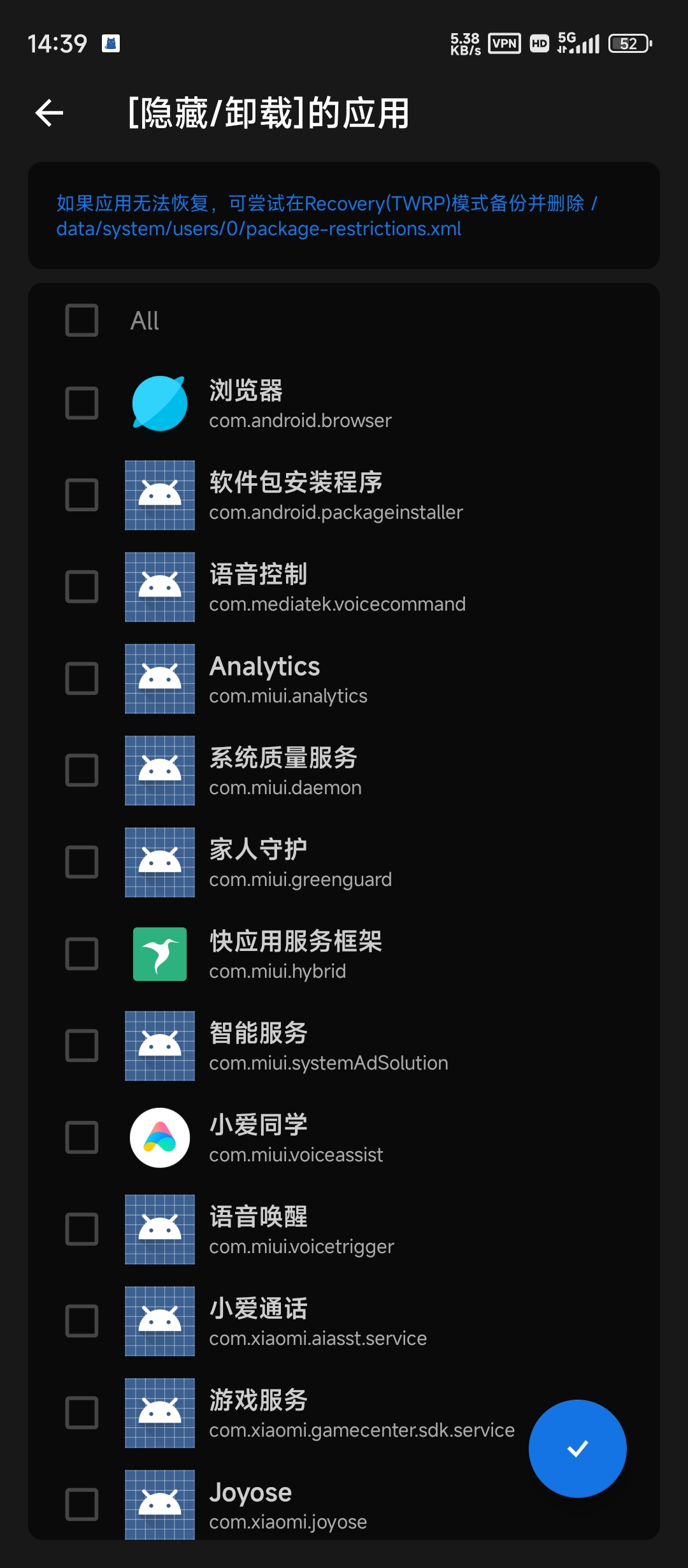
Task: Check the 语音唤醒 voicetrigger checkbox
Action: pyautogui.click(x=82, y=1229)
